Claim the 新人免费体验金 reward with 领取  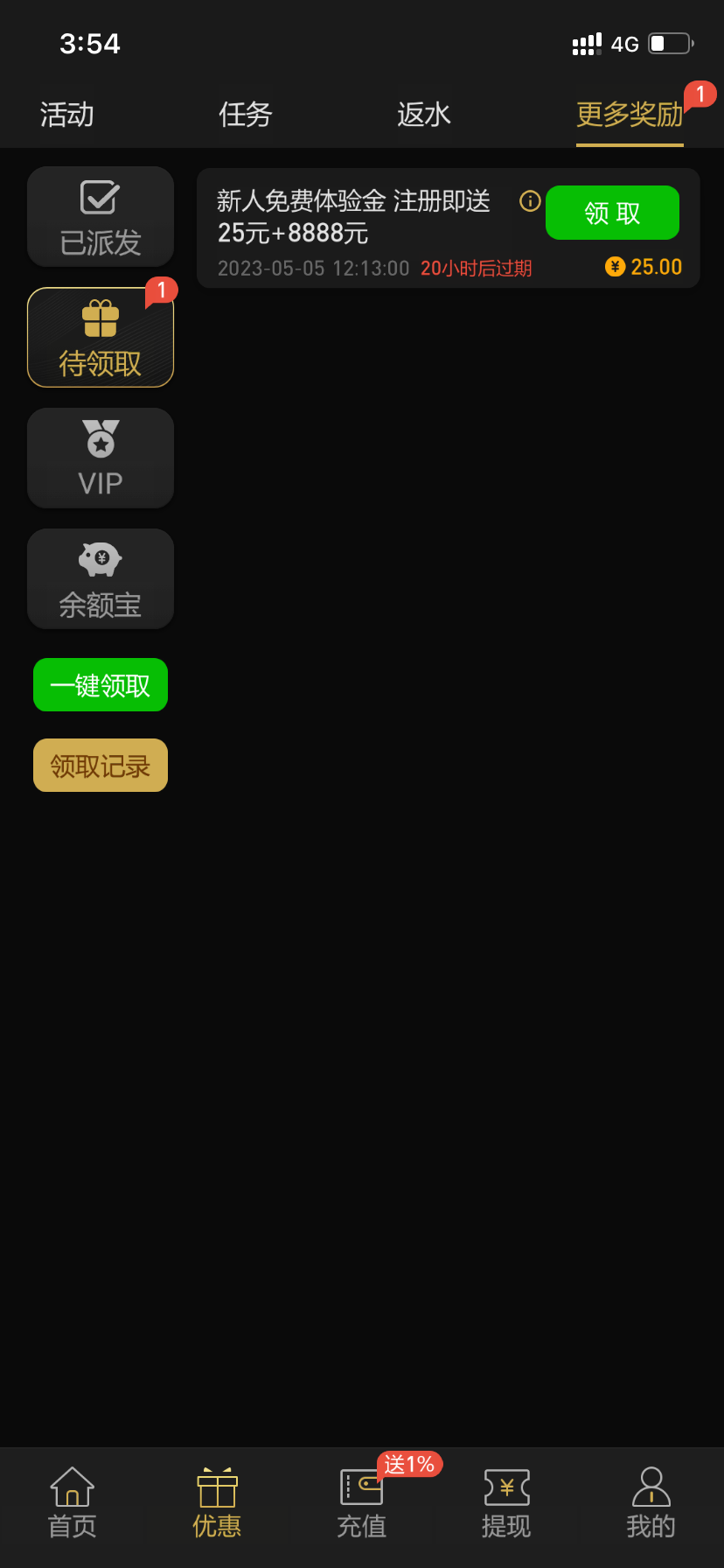612,213
